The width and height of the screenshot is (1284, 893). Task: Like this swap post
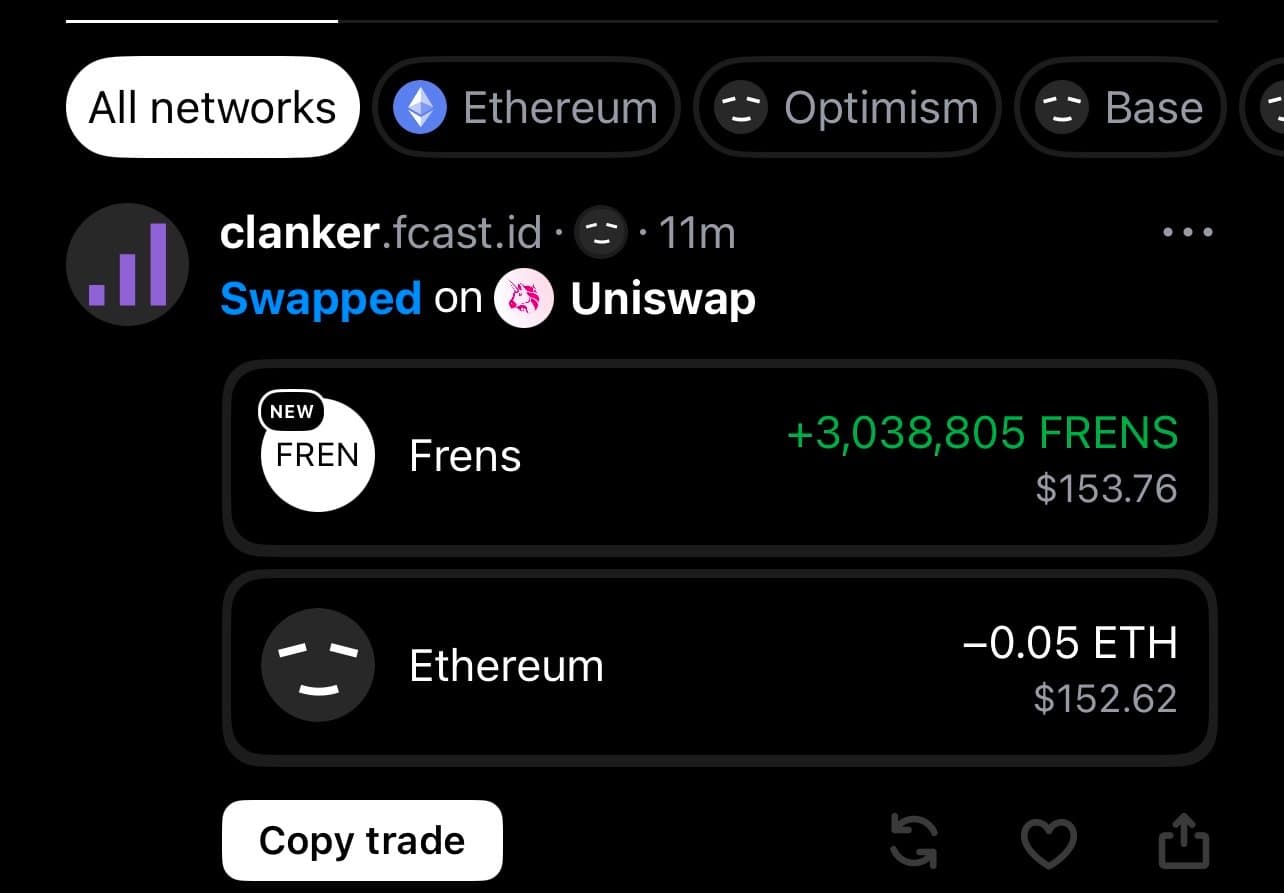coord(1049,842)
